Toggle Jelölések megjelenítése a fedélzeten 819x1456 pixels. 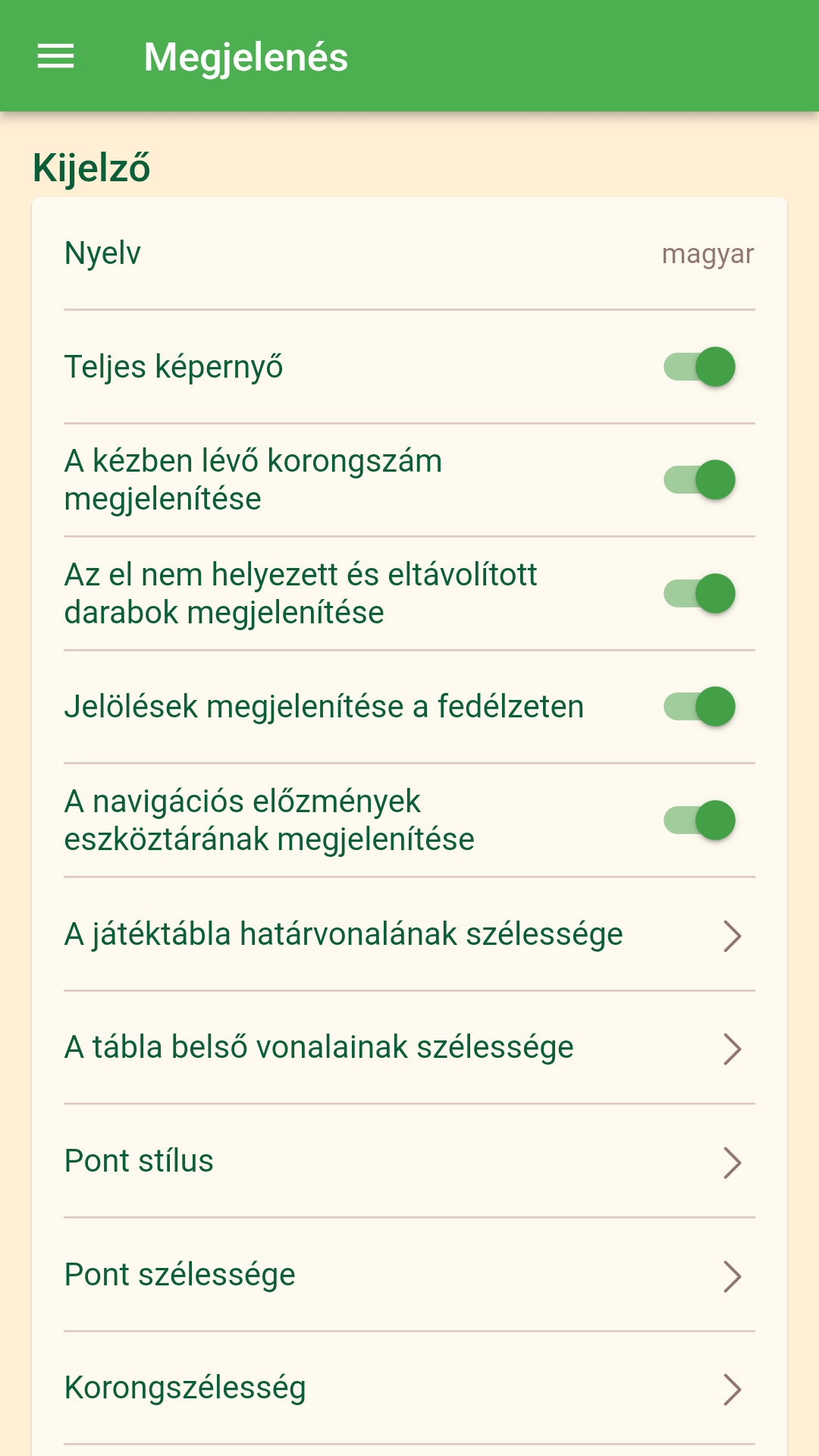pyautogui.click(x=699, y=707)
